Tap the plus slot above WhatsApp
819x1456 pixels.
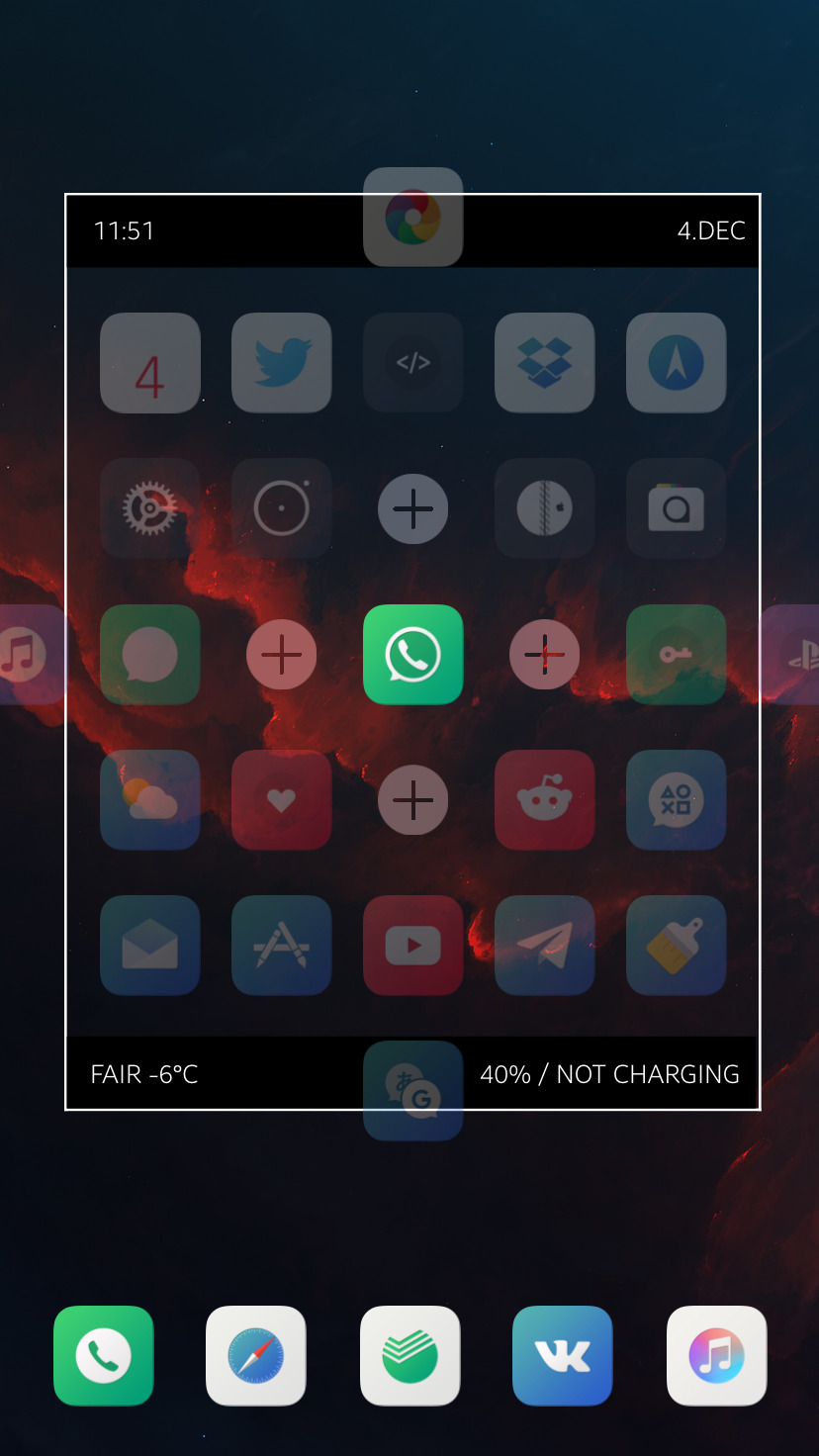coord(412,508)
